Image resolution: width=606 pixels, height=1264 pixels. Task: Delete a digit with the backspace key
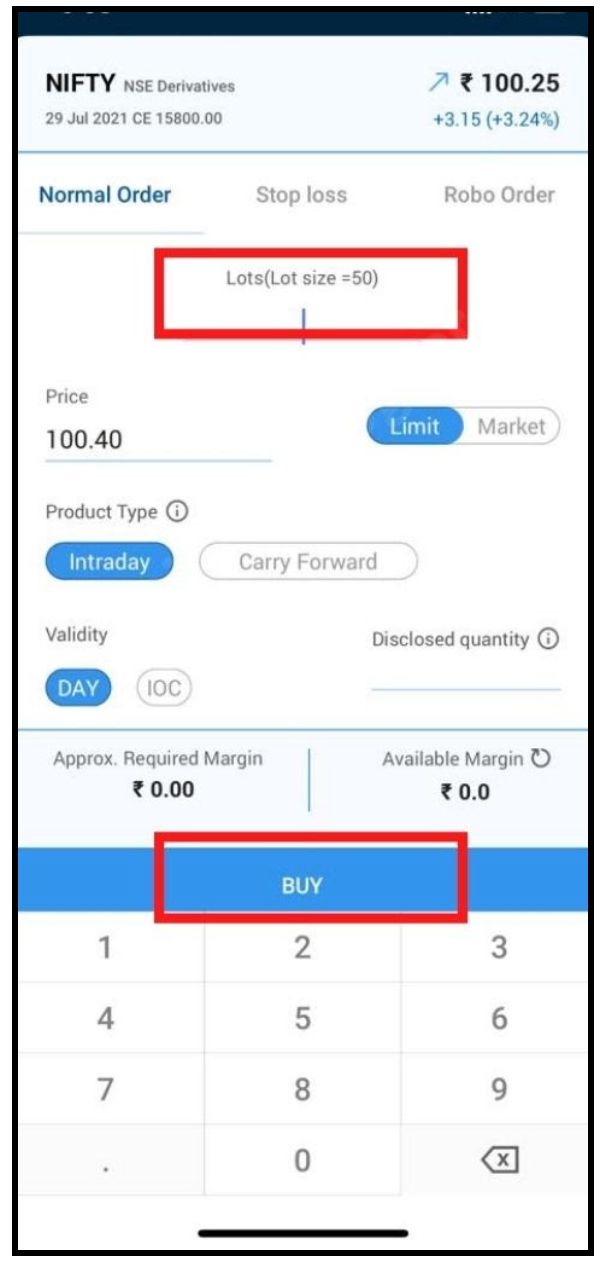pyautogui.click(x=498, y=1160)
